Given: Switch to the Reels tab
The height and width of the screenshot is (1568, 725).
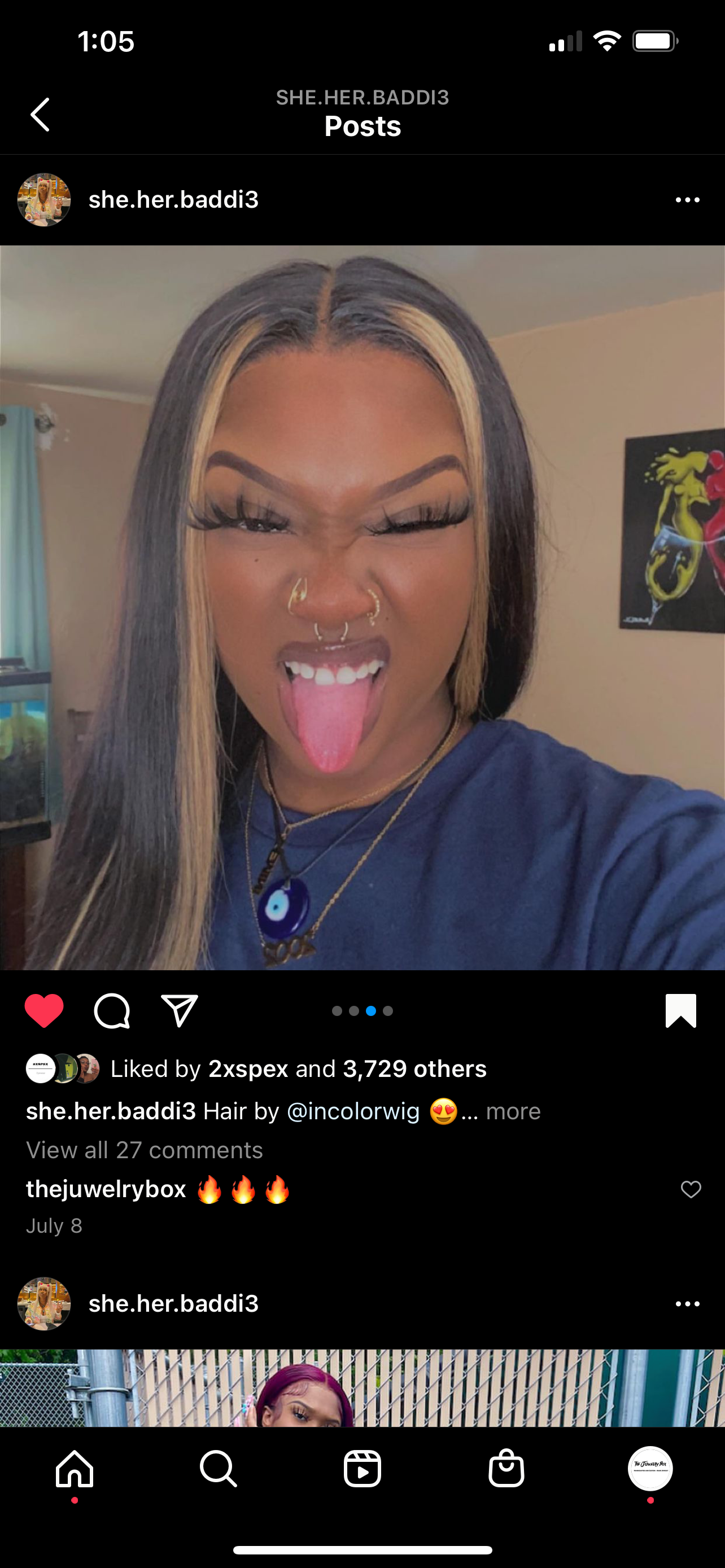Looking at the screenshot, I should point(362,1469).
